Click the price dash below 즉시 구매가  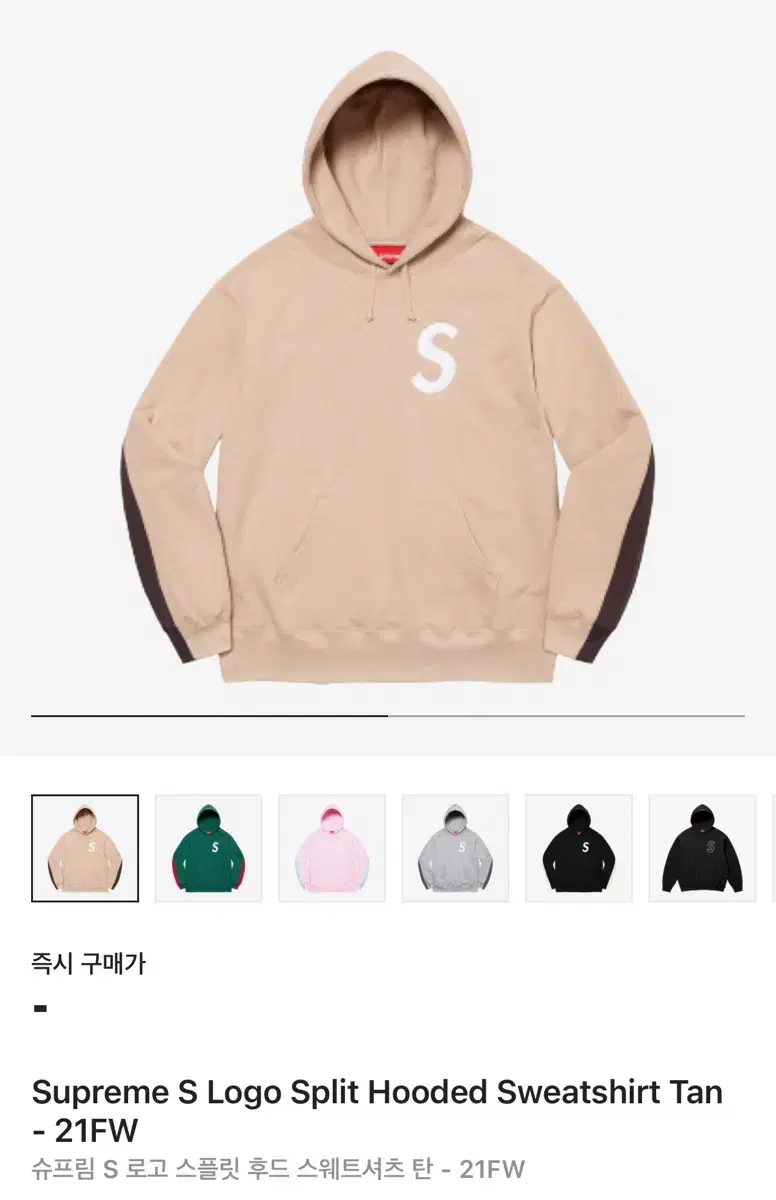[41, 1008]
